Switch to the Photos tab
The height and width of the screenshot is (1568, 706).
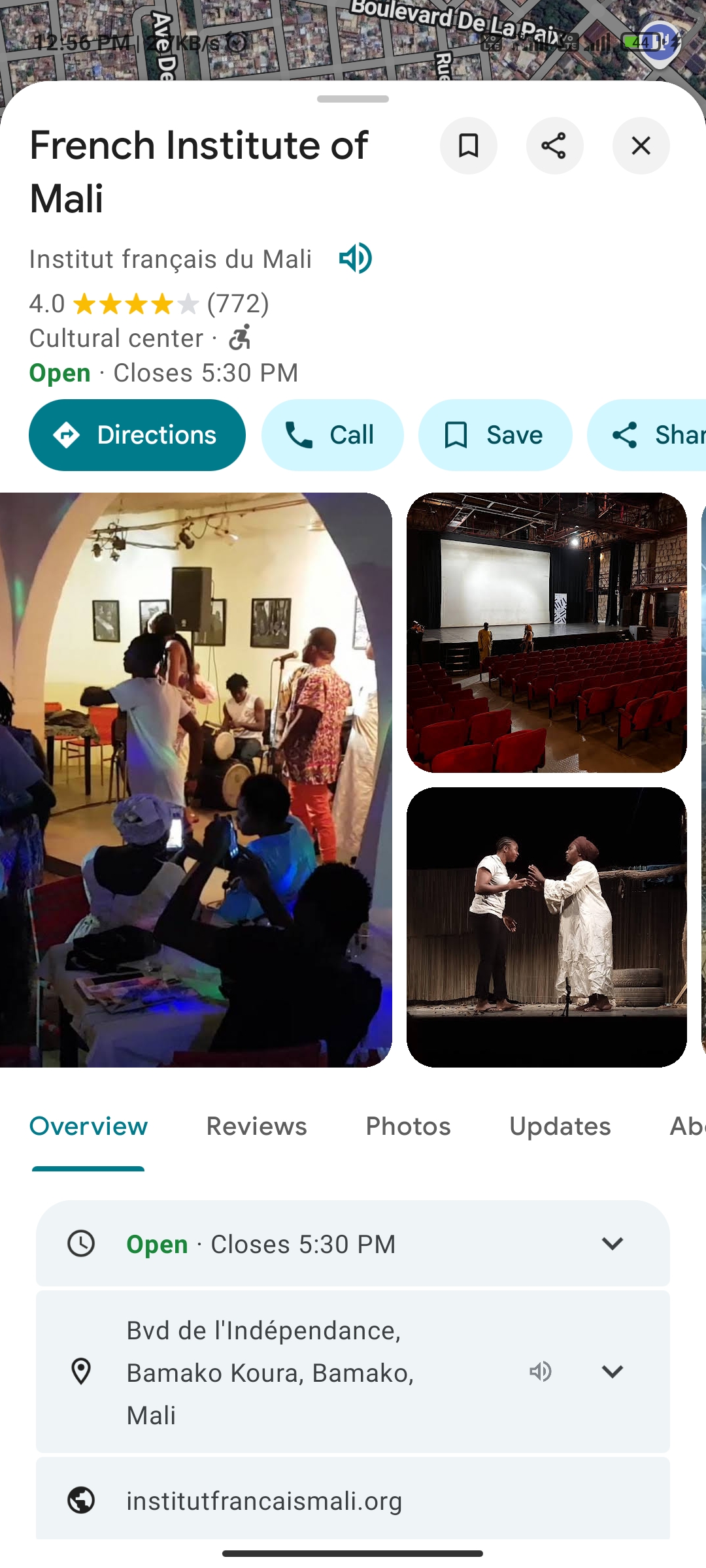(408, 1126)
